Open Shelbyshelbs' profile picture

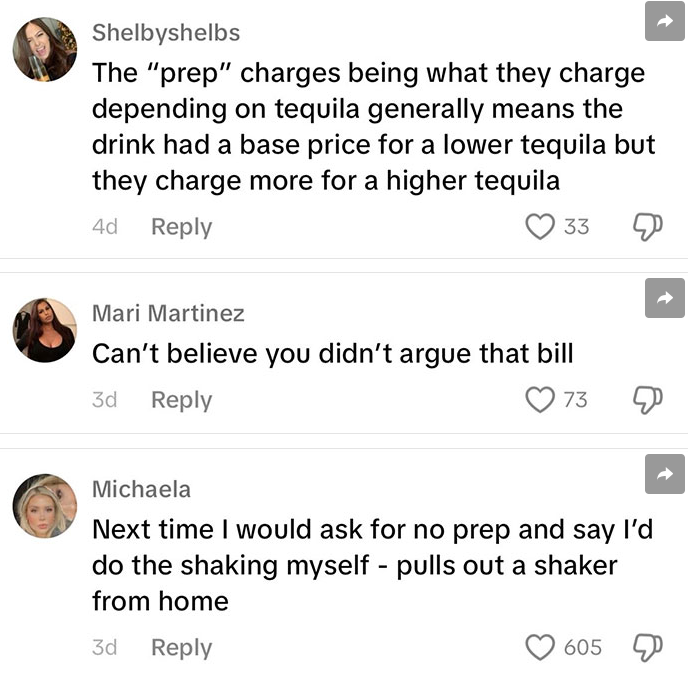point(44,49)
